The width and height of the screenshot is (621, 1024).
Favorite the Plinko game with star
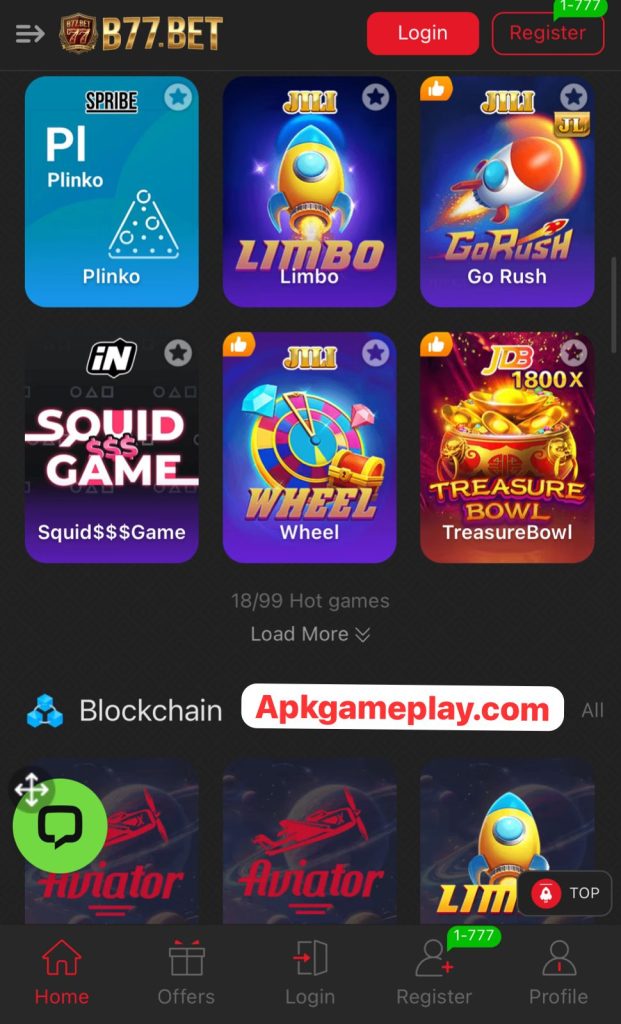[x=178, y=97]
